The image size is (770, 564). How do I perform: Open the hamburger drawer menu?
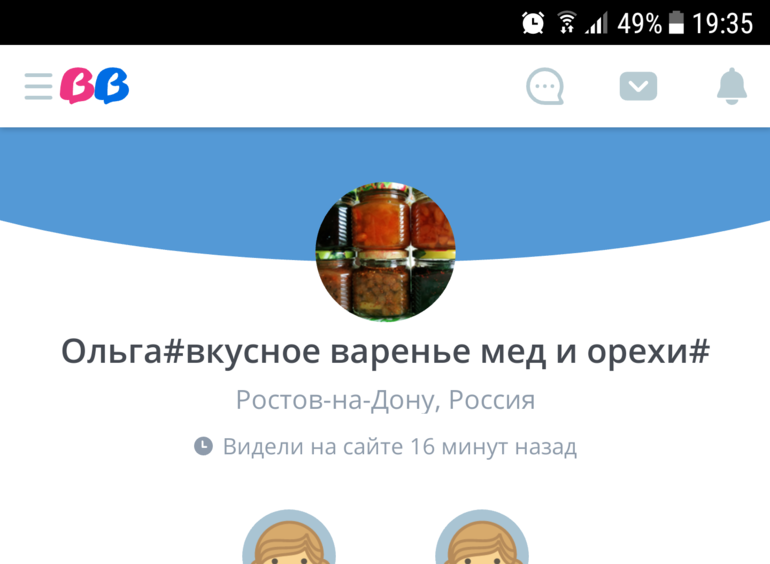click(39, 87)
